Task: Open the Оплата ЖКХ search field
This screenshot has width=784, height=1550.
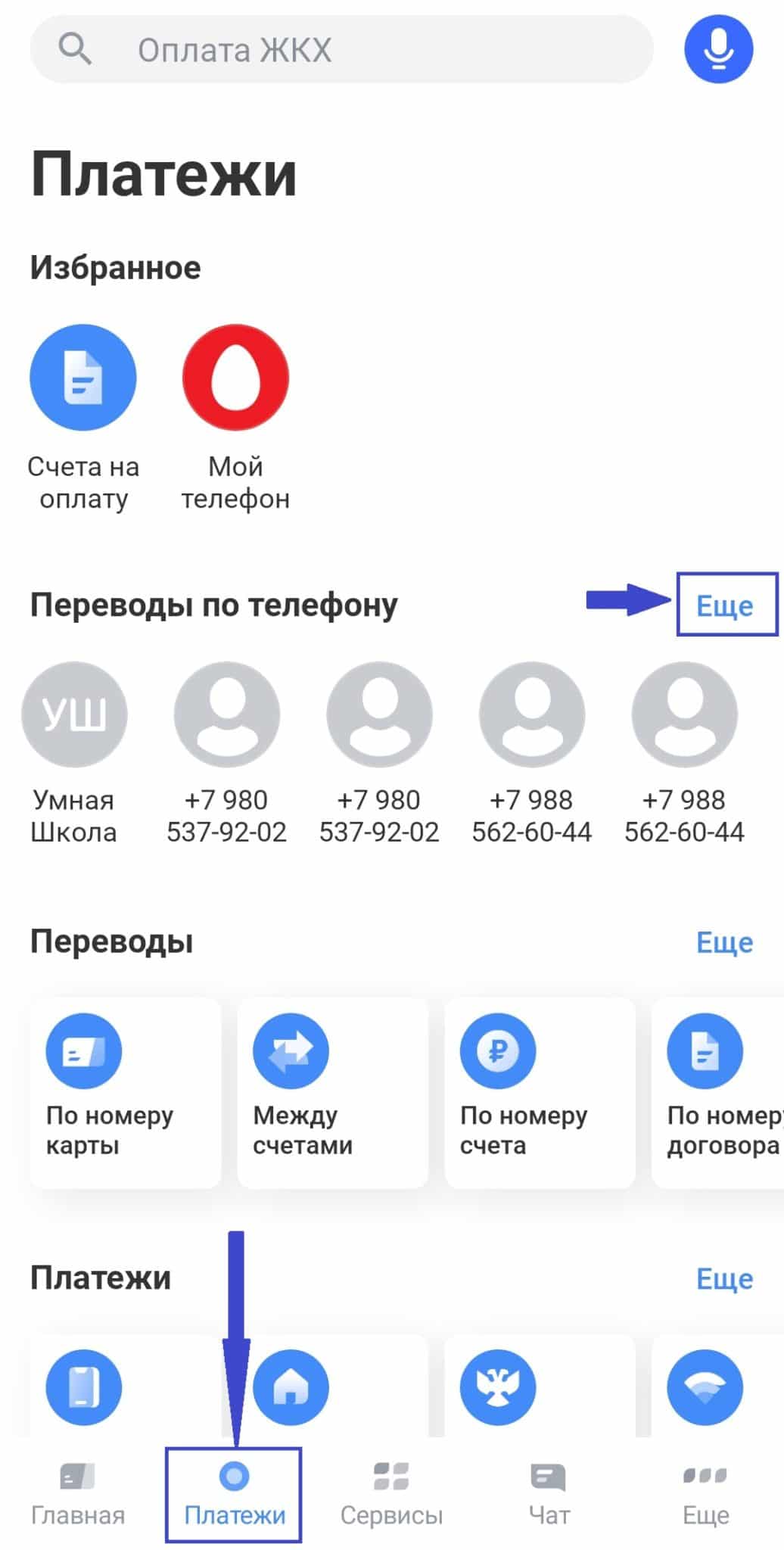Action: [x=341, y=50]
